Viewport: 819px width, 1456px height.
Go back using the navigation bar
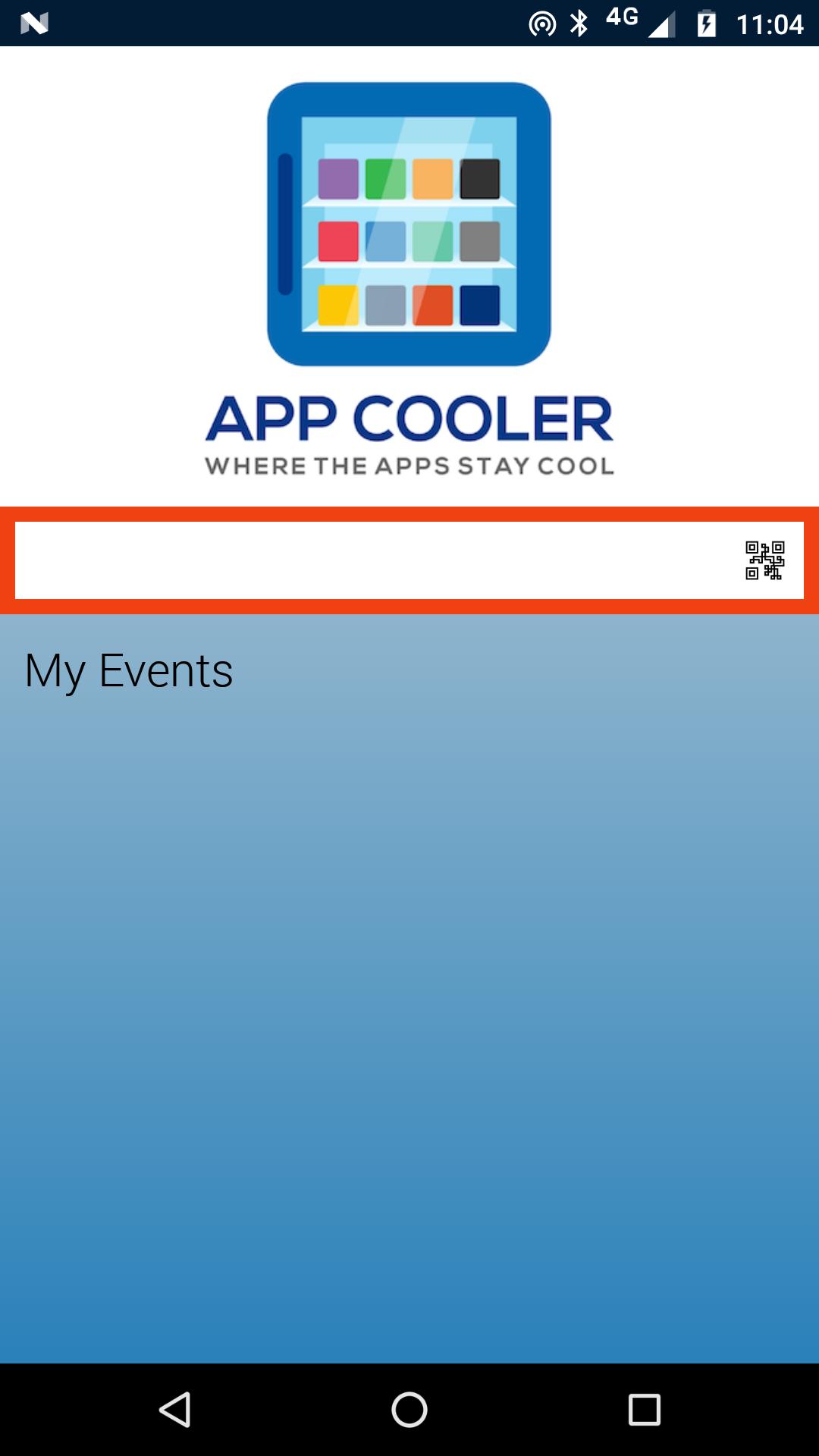pos(175,1410)
